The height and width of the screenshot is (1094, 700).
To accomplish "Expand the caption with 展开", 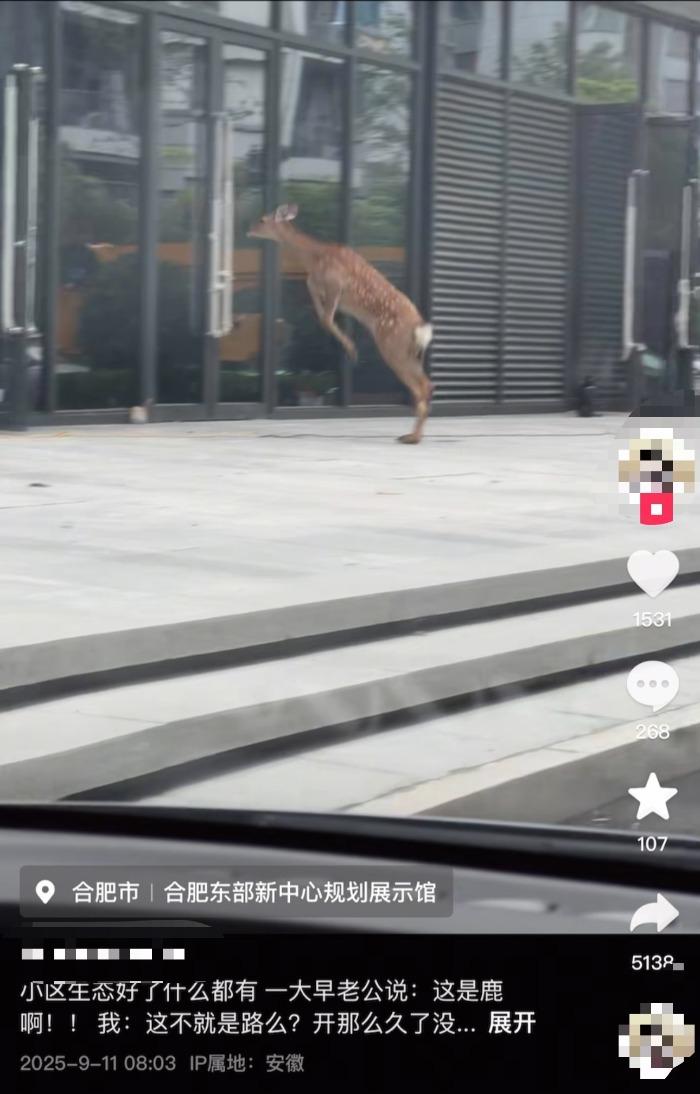I will point(512,1023).
